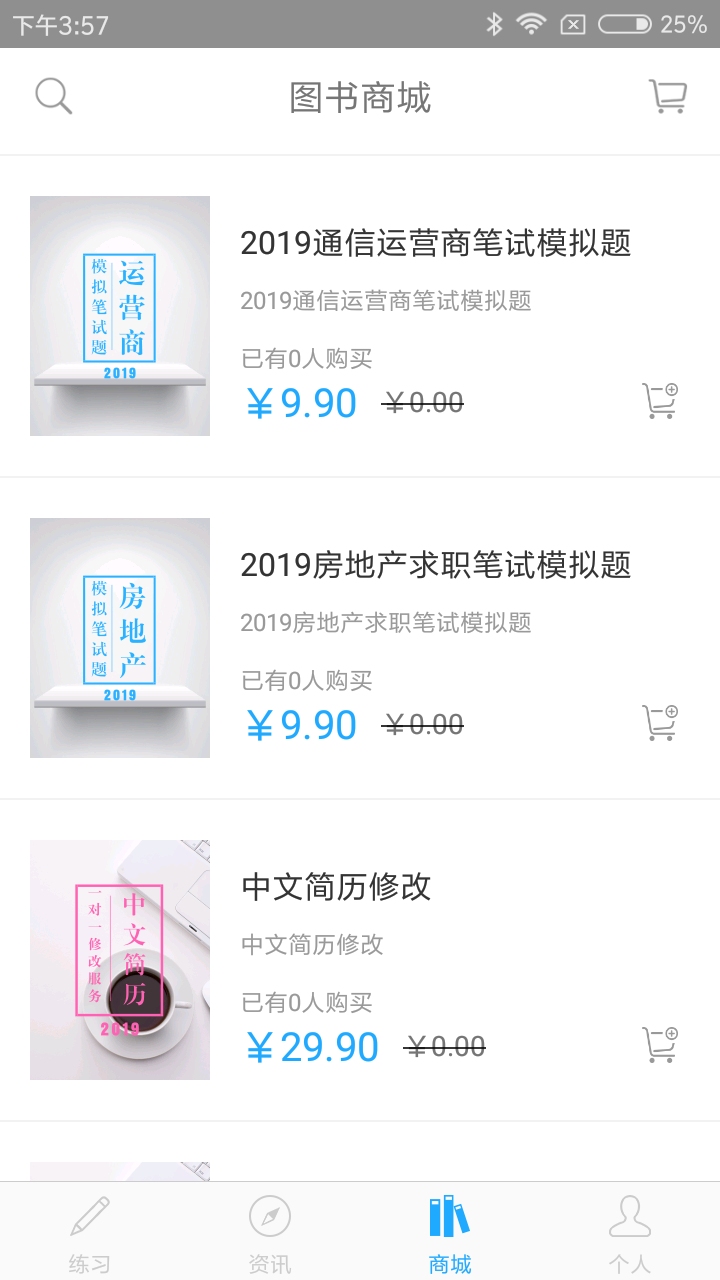Open the search icon in the top bar
720x1280 pixels.
point(54,97)
